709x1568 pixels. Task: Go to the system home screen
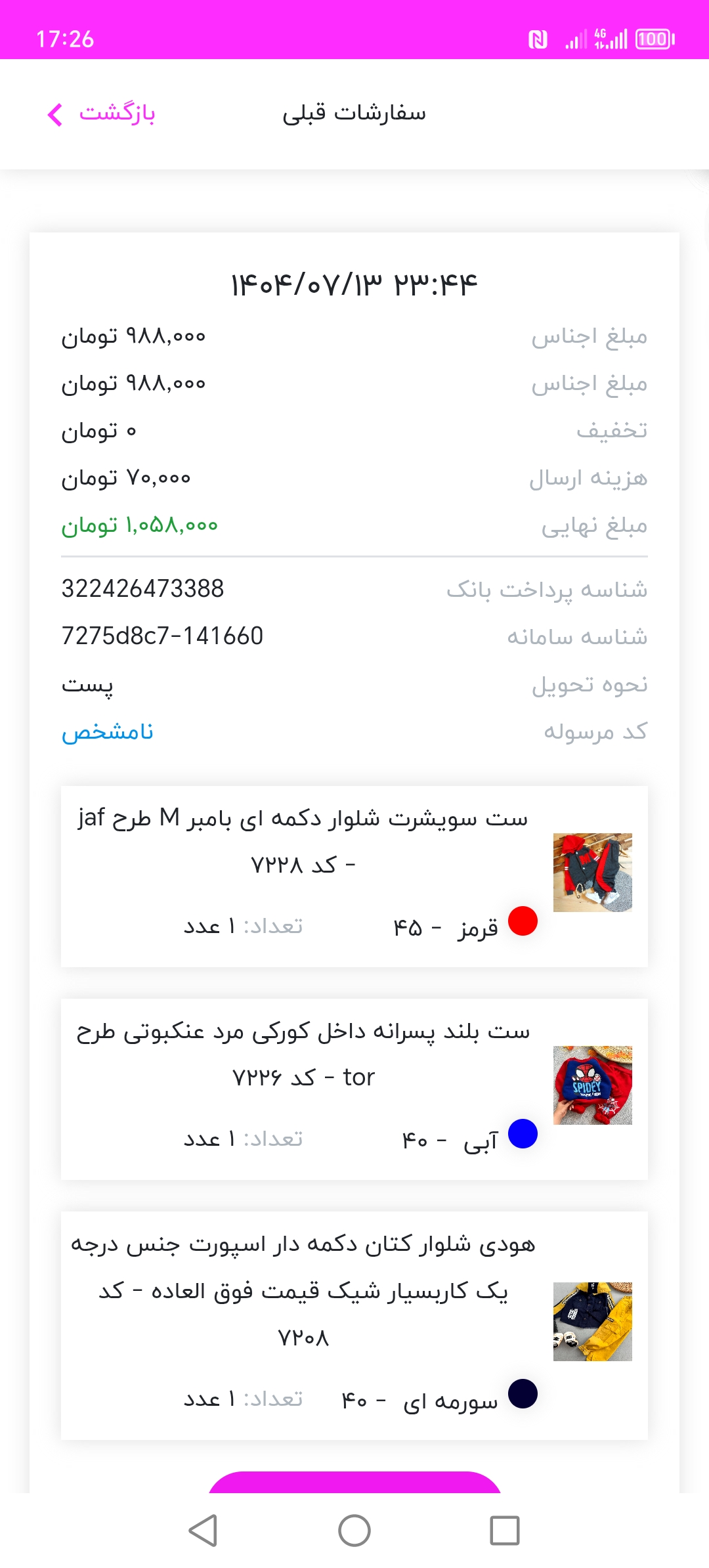click(354, 1531)
